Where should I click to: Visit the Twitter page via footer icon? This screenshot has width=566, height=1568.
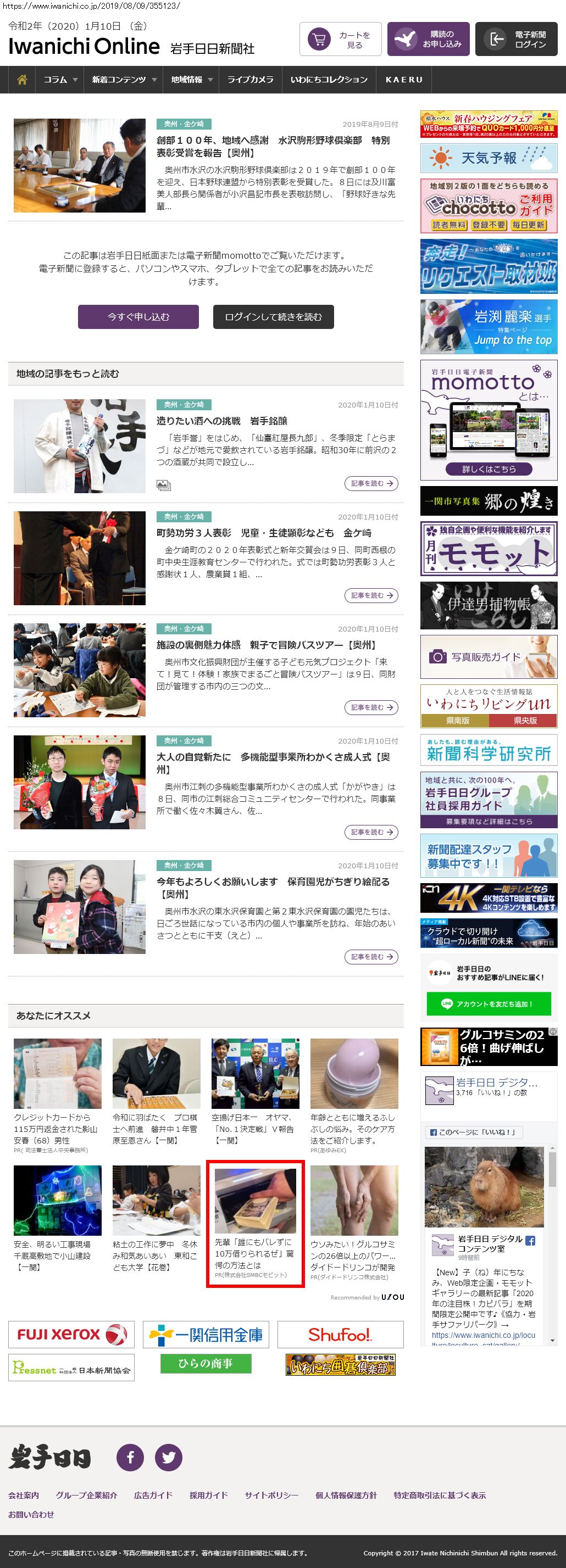coord(169,1458)
